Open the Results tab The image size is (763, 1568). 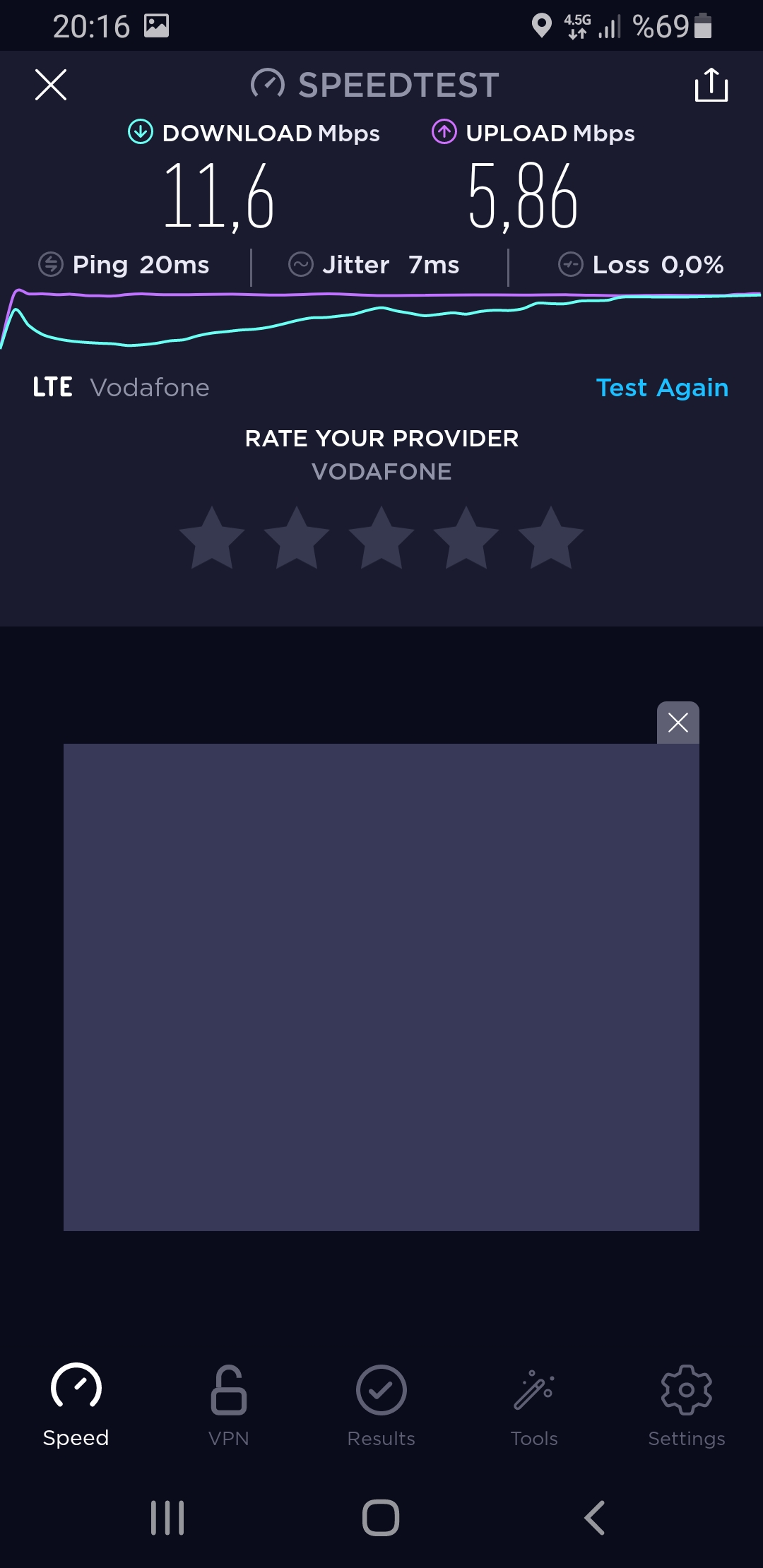point(381,1406)
